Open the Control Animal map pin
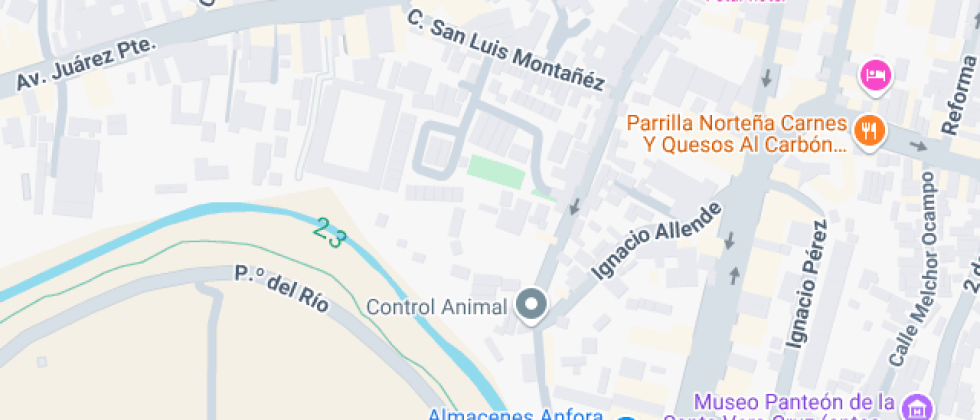 (531, 306)
